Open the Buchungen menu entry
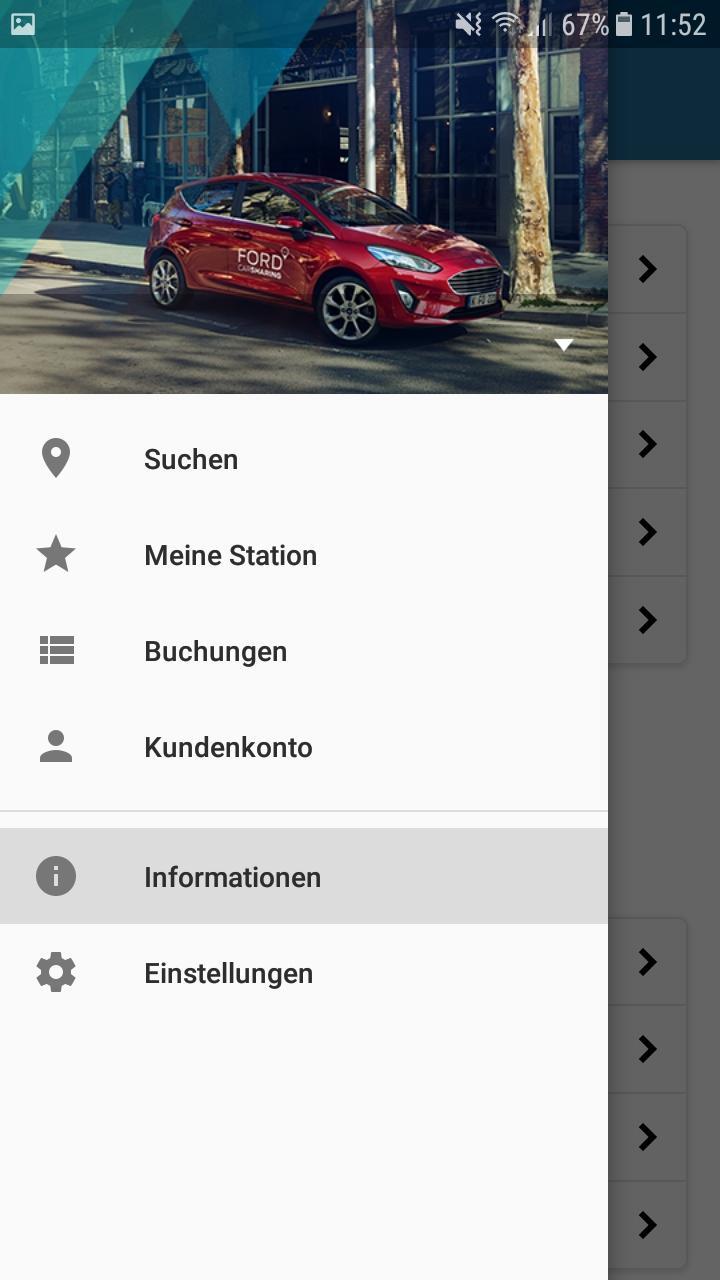720x1280 pixels. coord(215,651)
